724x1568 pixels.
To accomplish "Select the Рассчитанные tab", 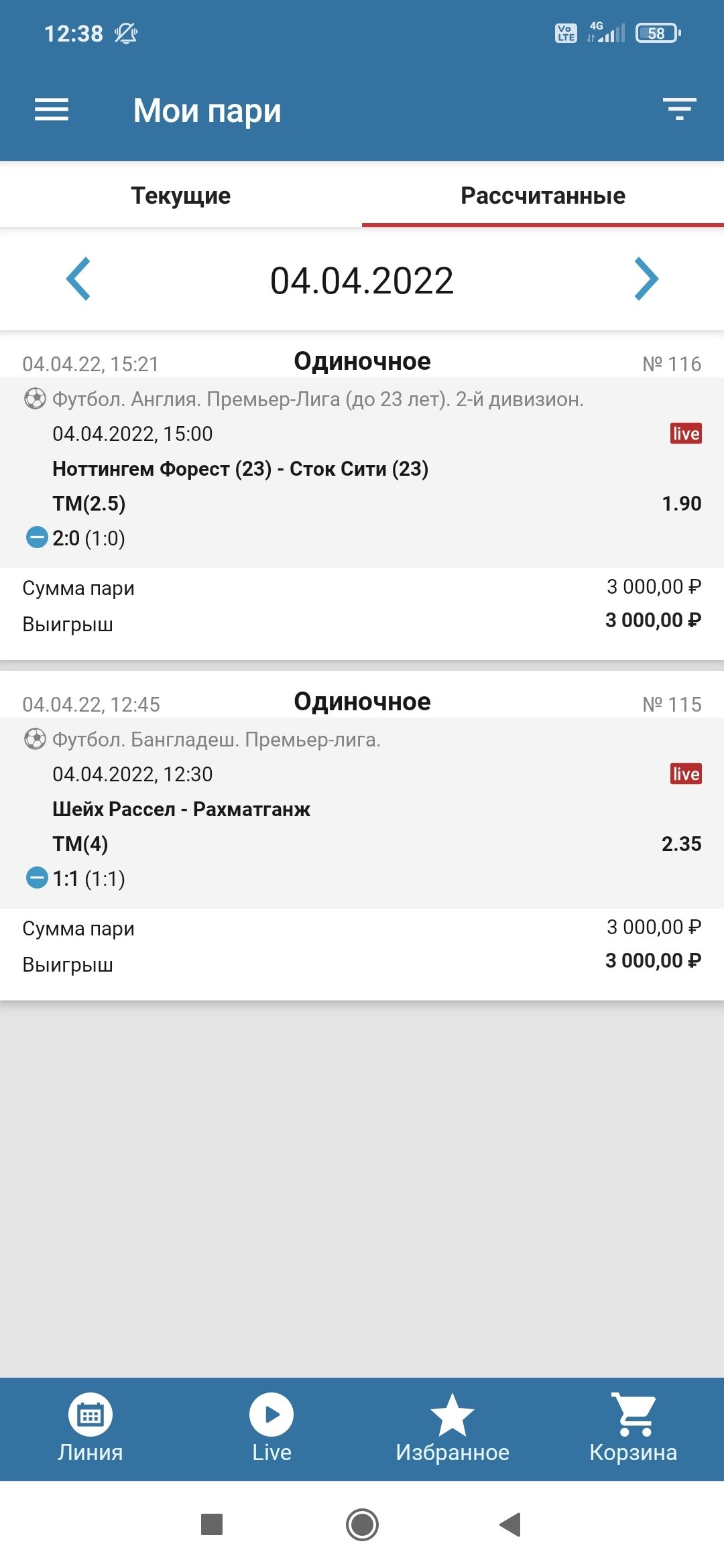I will click(x=542, y=195).
